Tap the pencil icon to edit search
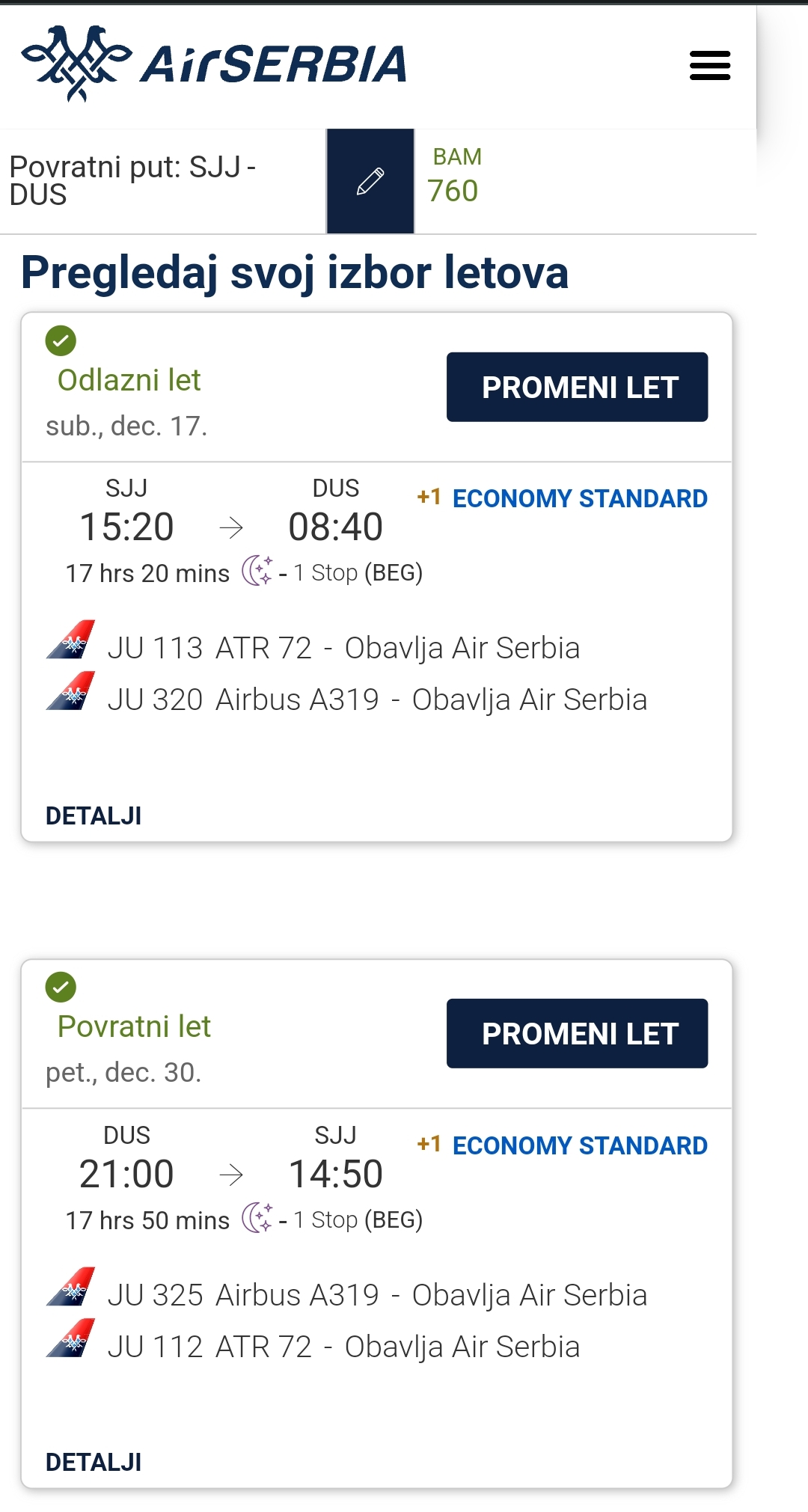The width and height of the screenshot is (808, 1512). tap(370, 181)
